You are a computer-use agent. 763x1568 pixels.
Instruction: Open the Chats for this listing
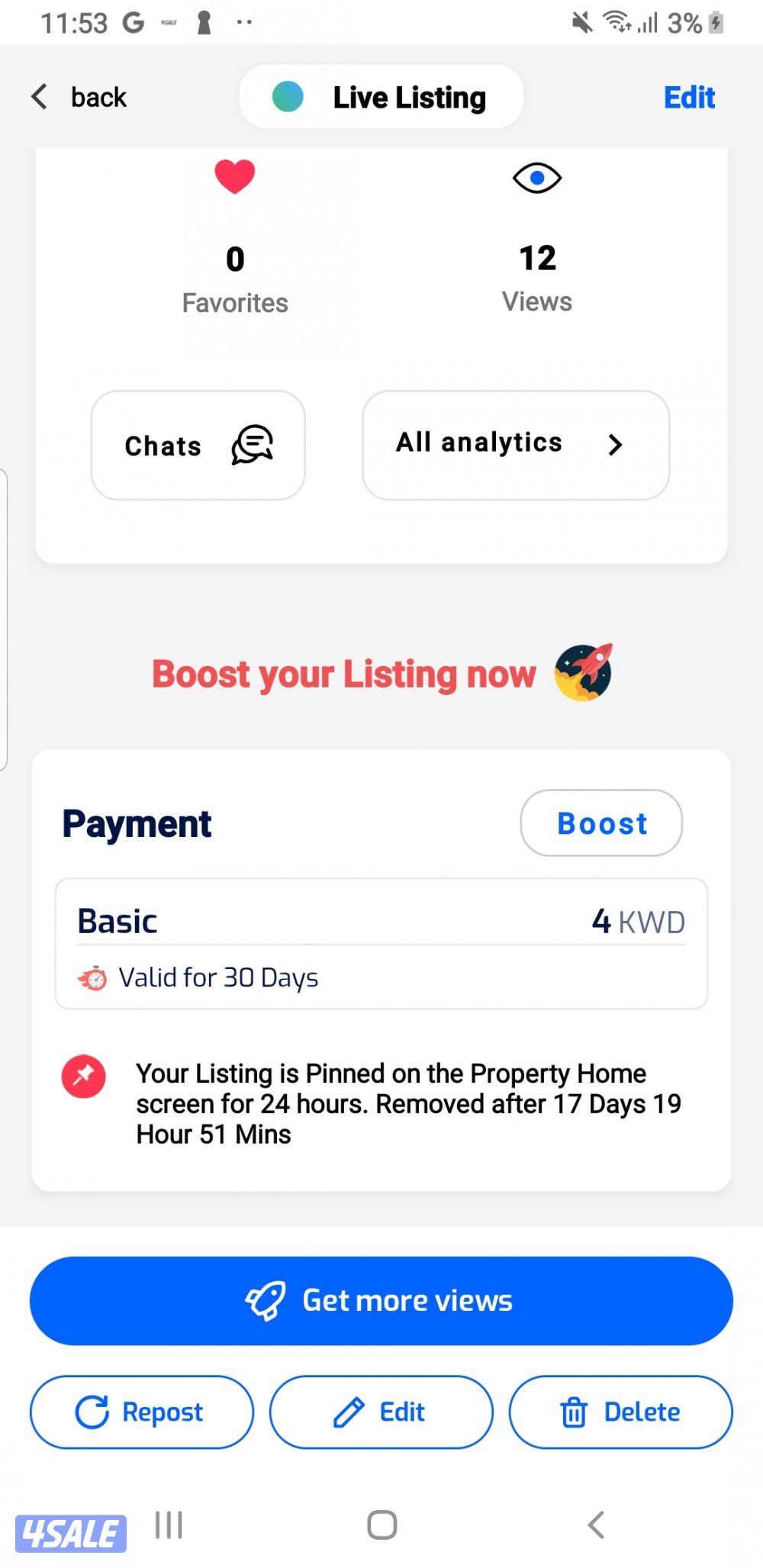click(198, 446)
